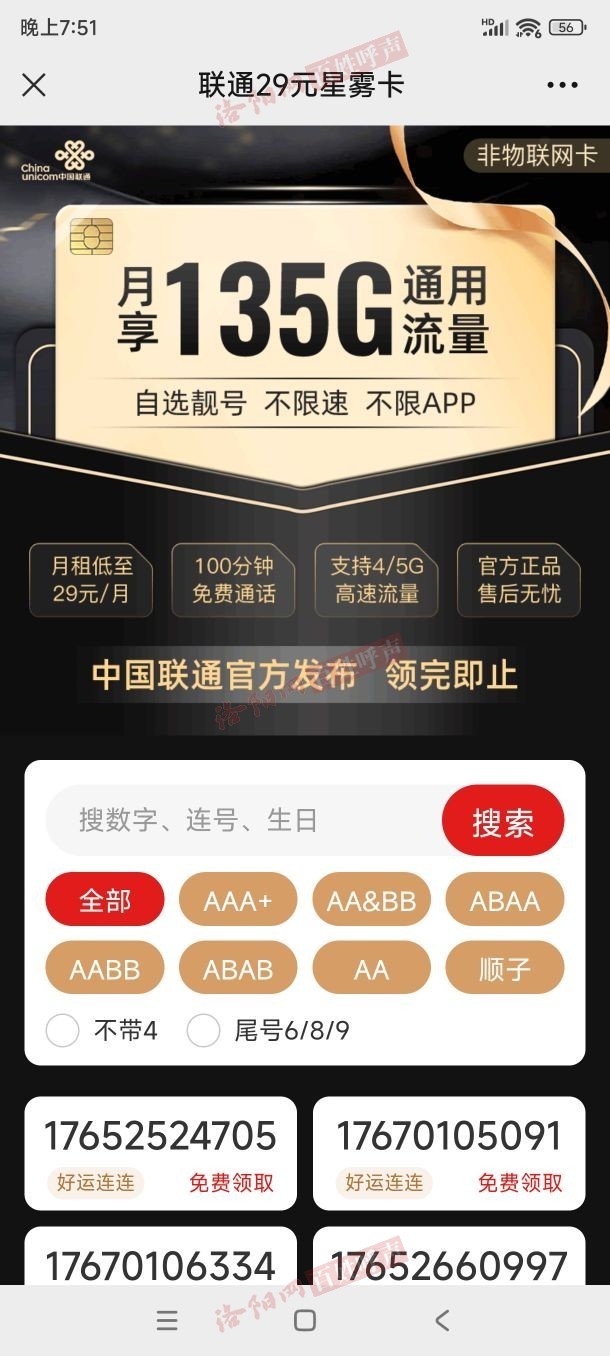Image resolution: width=610 pixels, height=1356 pixels.
Task: Open the three-dot overflow menu
Action: point(562,86)
